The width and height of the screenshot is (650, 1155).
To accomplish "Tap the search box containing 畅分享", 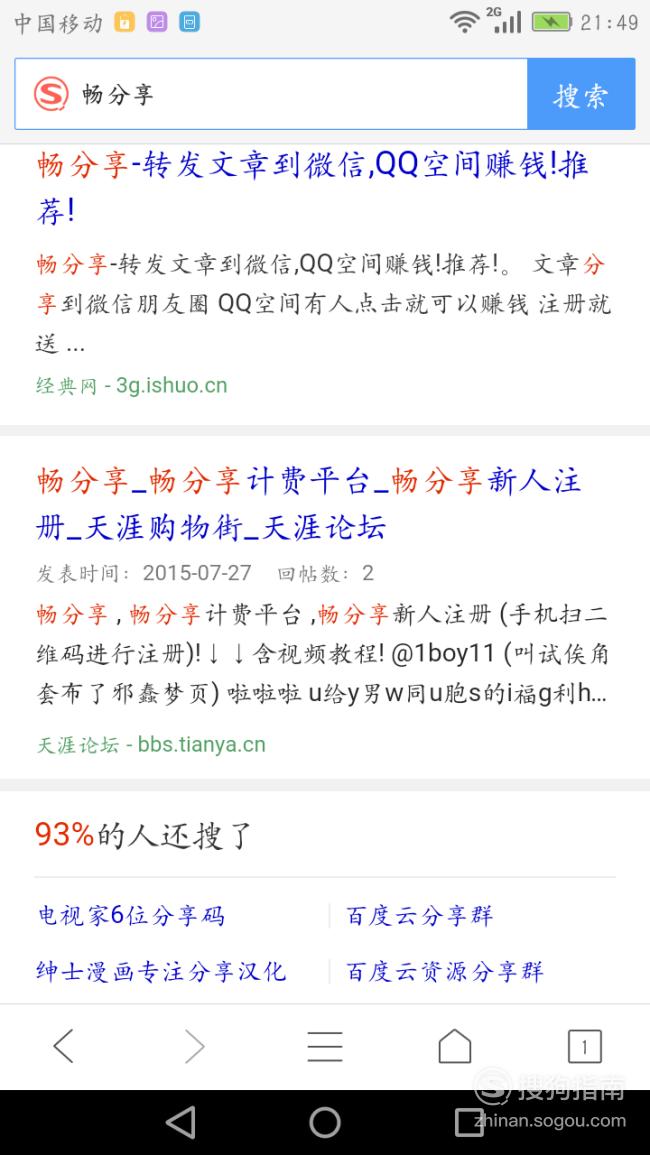I will coord(271,94).
